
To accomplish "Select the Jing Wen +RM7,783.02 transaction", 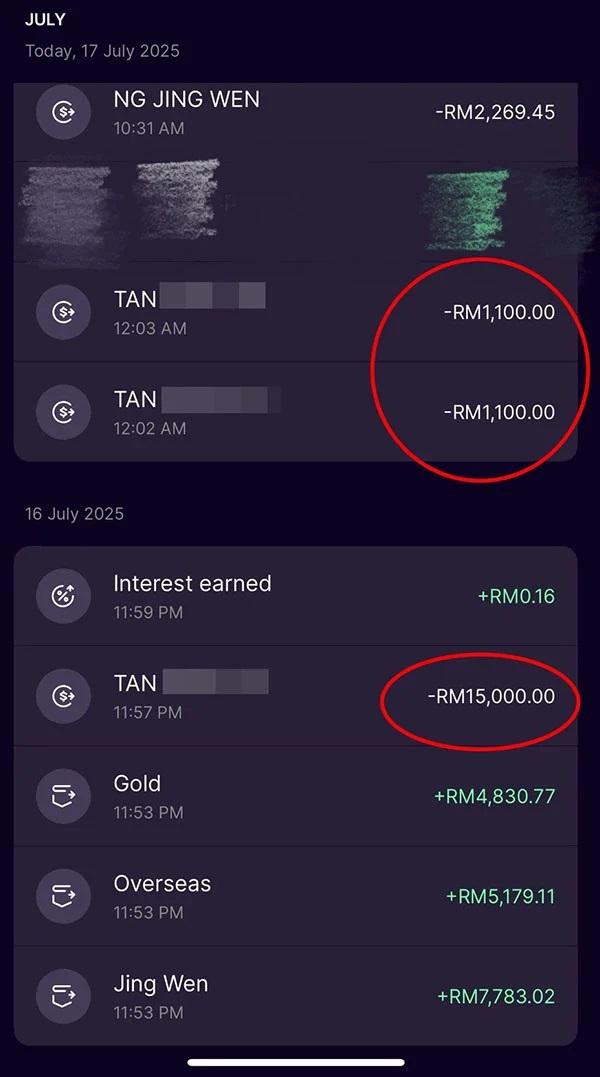I will pyautogui.click(x=295, y=996).
